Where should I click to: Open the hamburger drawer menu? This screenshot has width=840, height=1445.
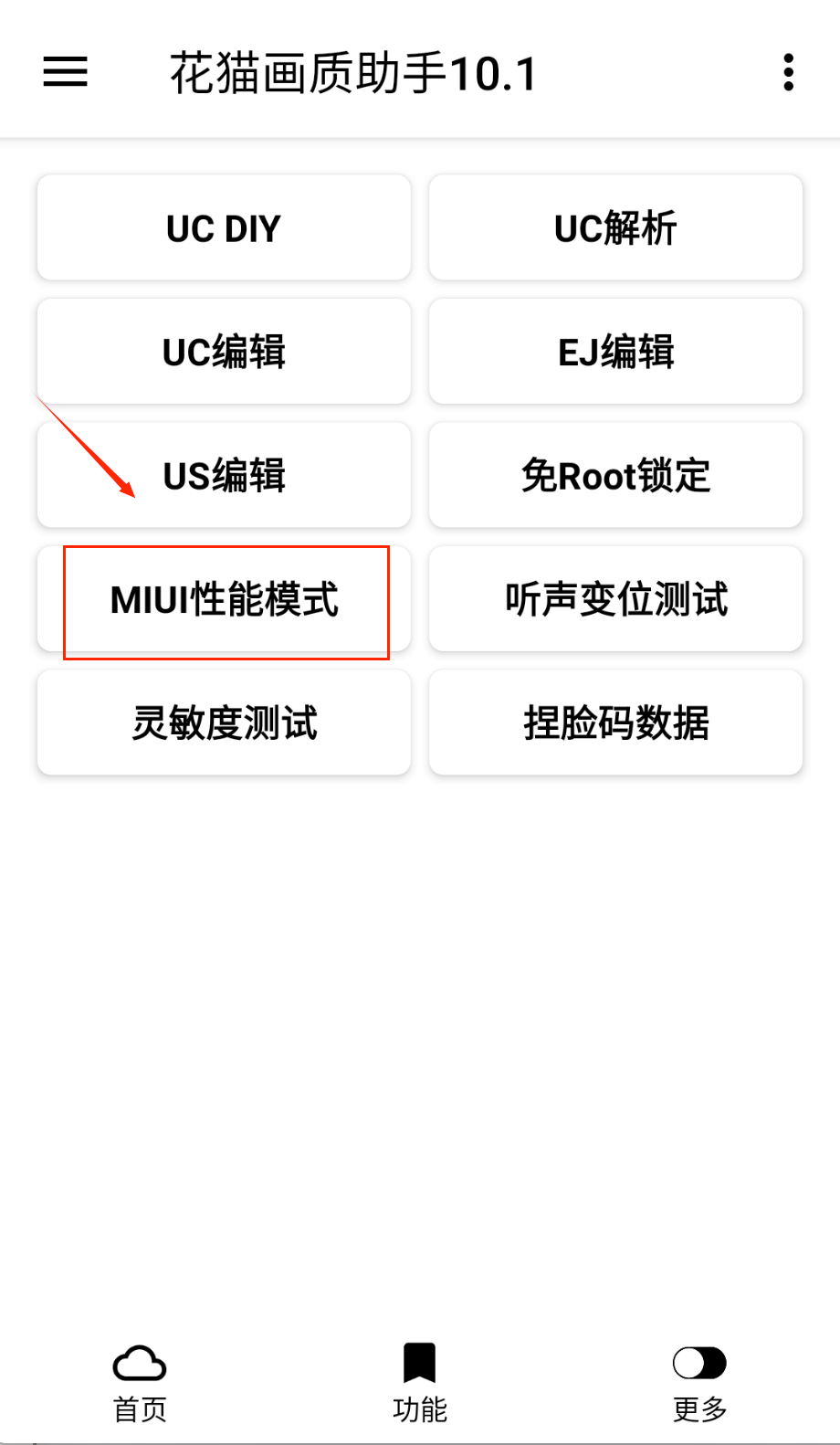click(66, 72)
